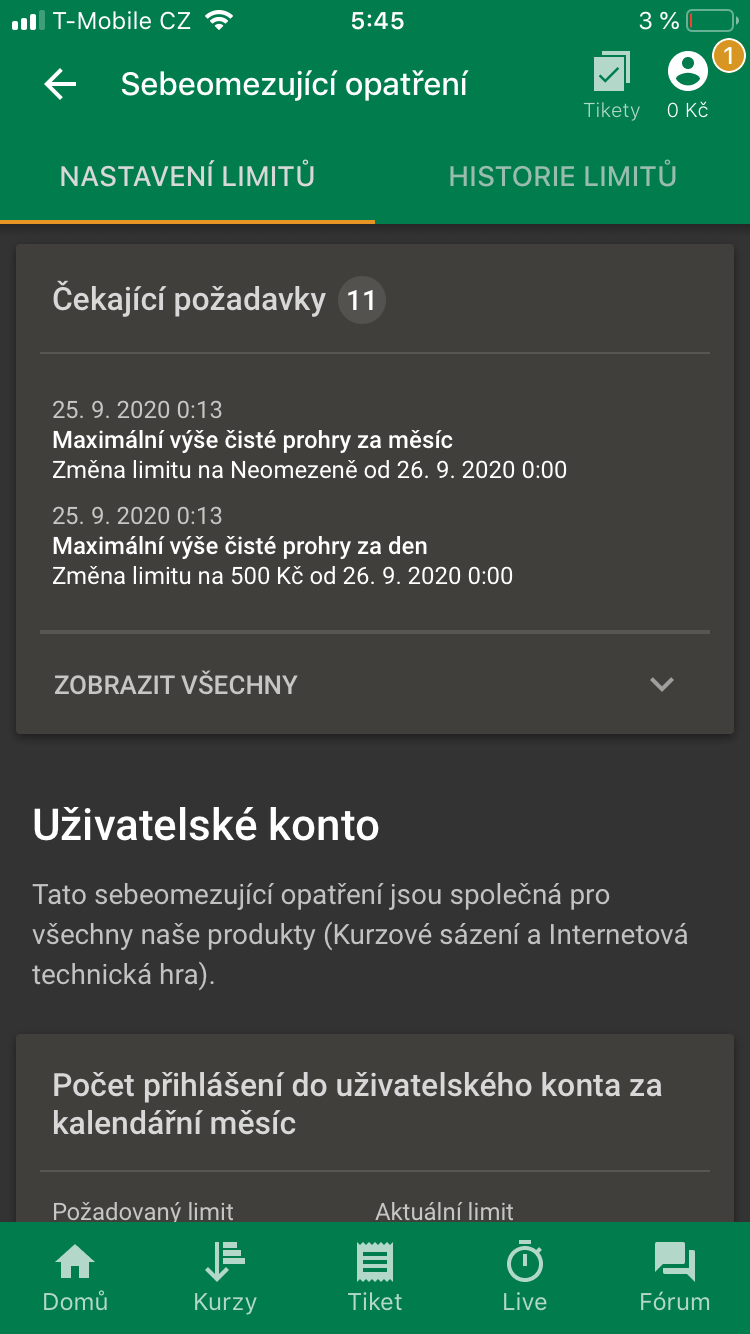Open the 0 Kč balance
750x1334 pixels.
click(x=687, y=110)
